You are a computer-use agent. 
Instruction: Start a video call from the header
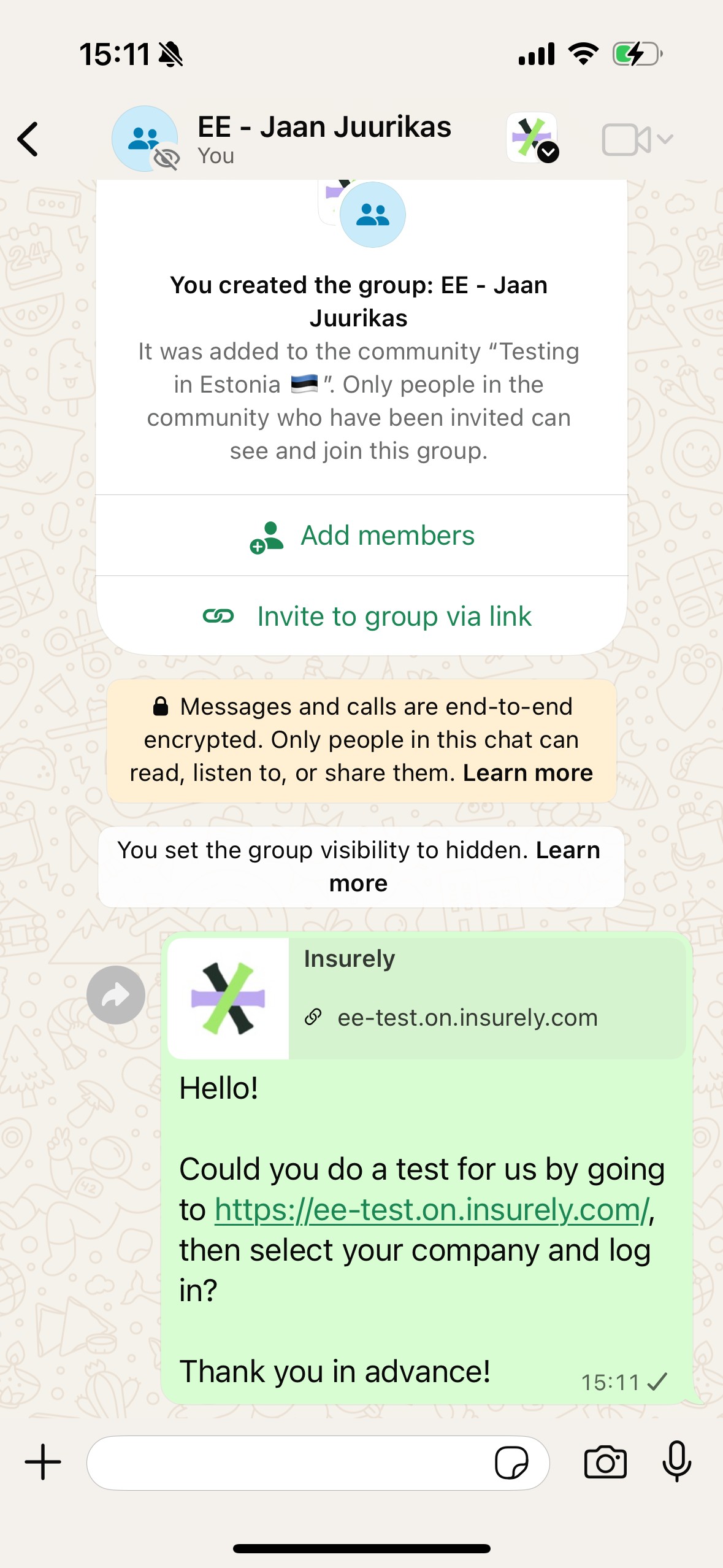pyautogui.click(x=627, y=140)
